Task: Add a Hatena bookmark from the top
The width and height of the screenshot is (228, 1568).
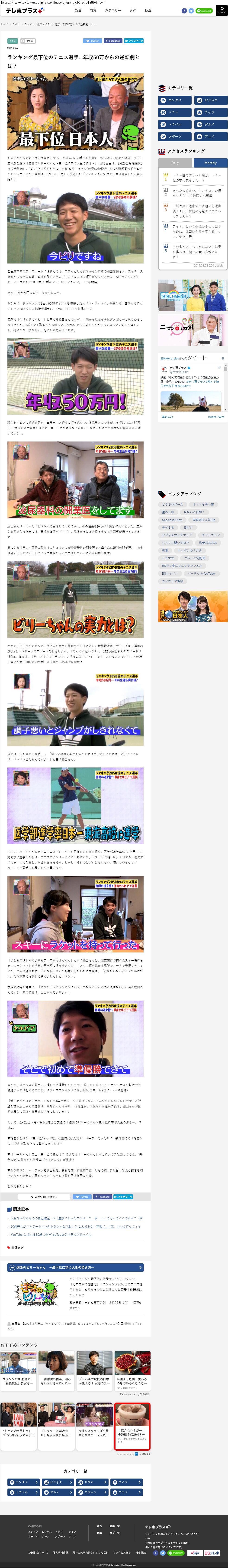Action: coord(134,41)
